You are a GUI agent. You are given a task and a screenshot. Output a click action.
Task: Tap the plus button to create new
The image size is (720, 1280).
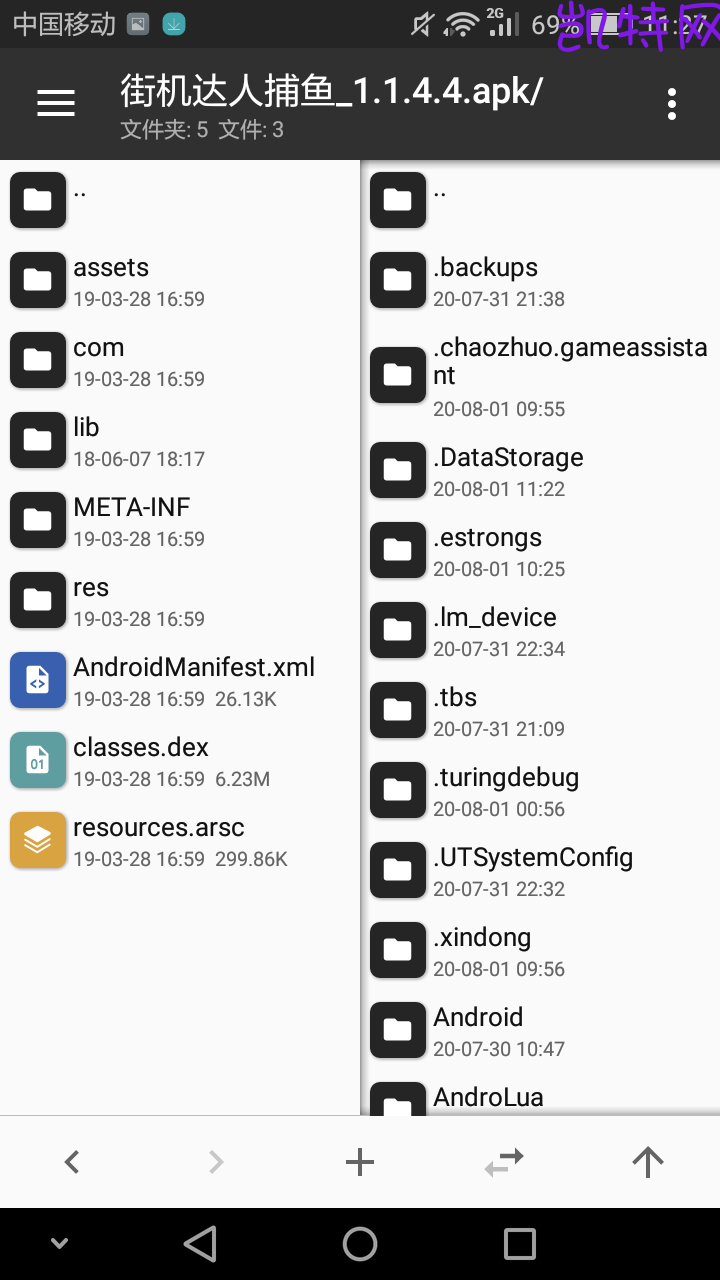click(359, 1161)
